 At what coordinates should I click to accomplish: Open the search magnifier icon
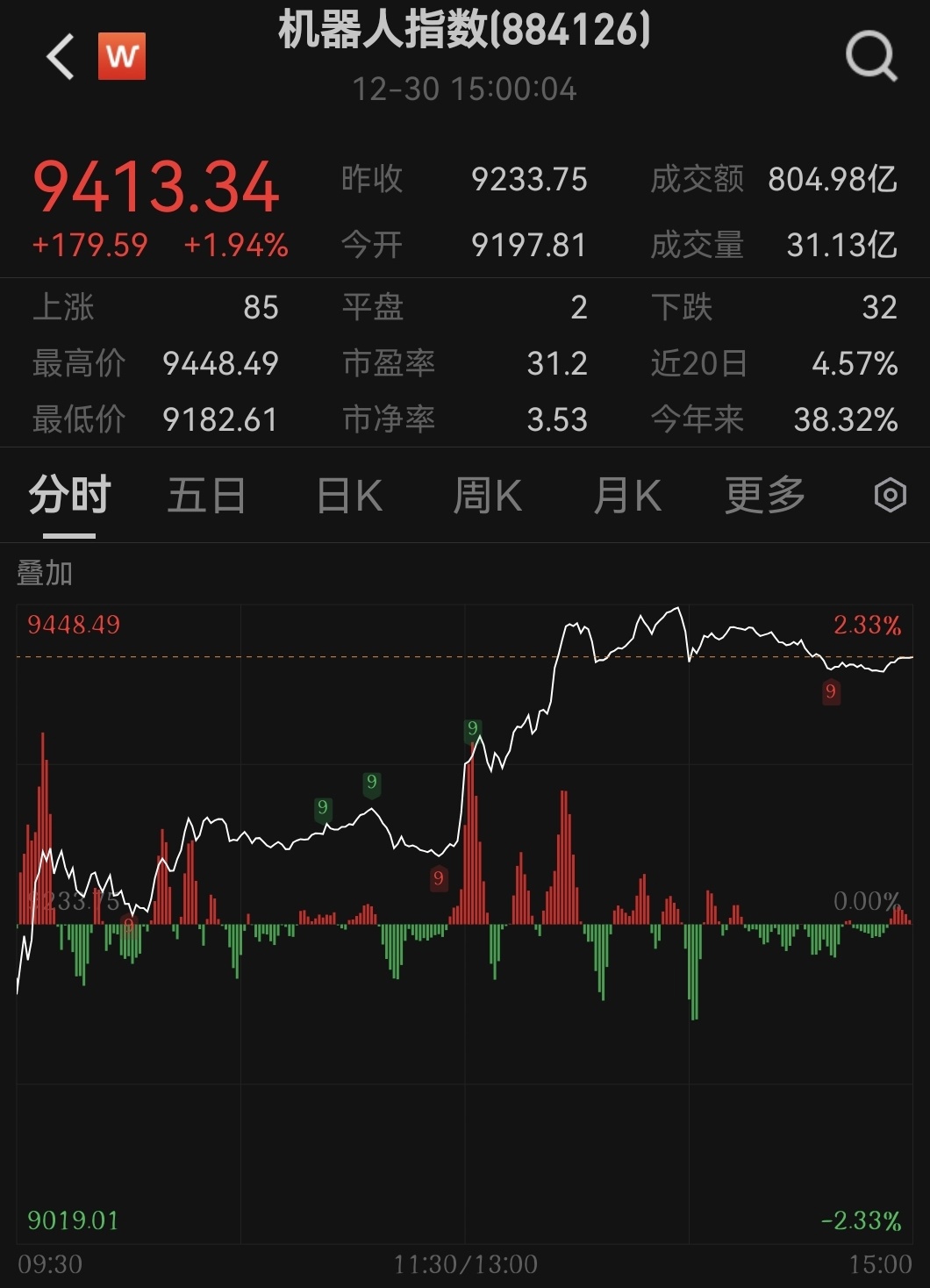(870, 57)
